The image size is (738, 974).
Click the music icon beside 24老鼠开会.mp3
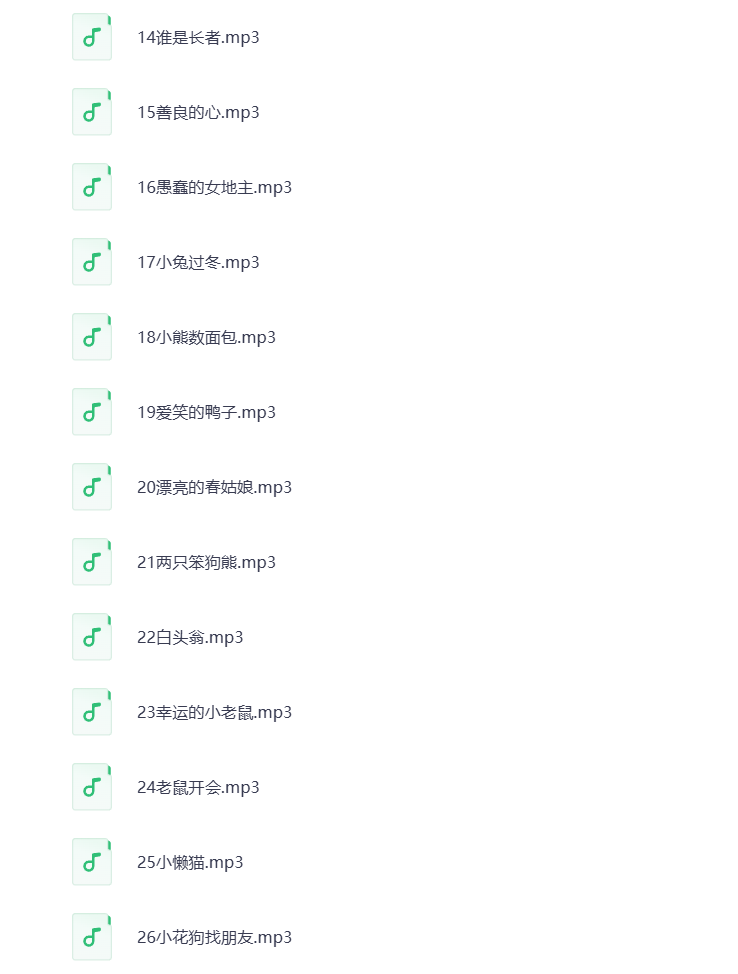coord(92,787)
